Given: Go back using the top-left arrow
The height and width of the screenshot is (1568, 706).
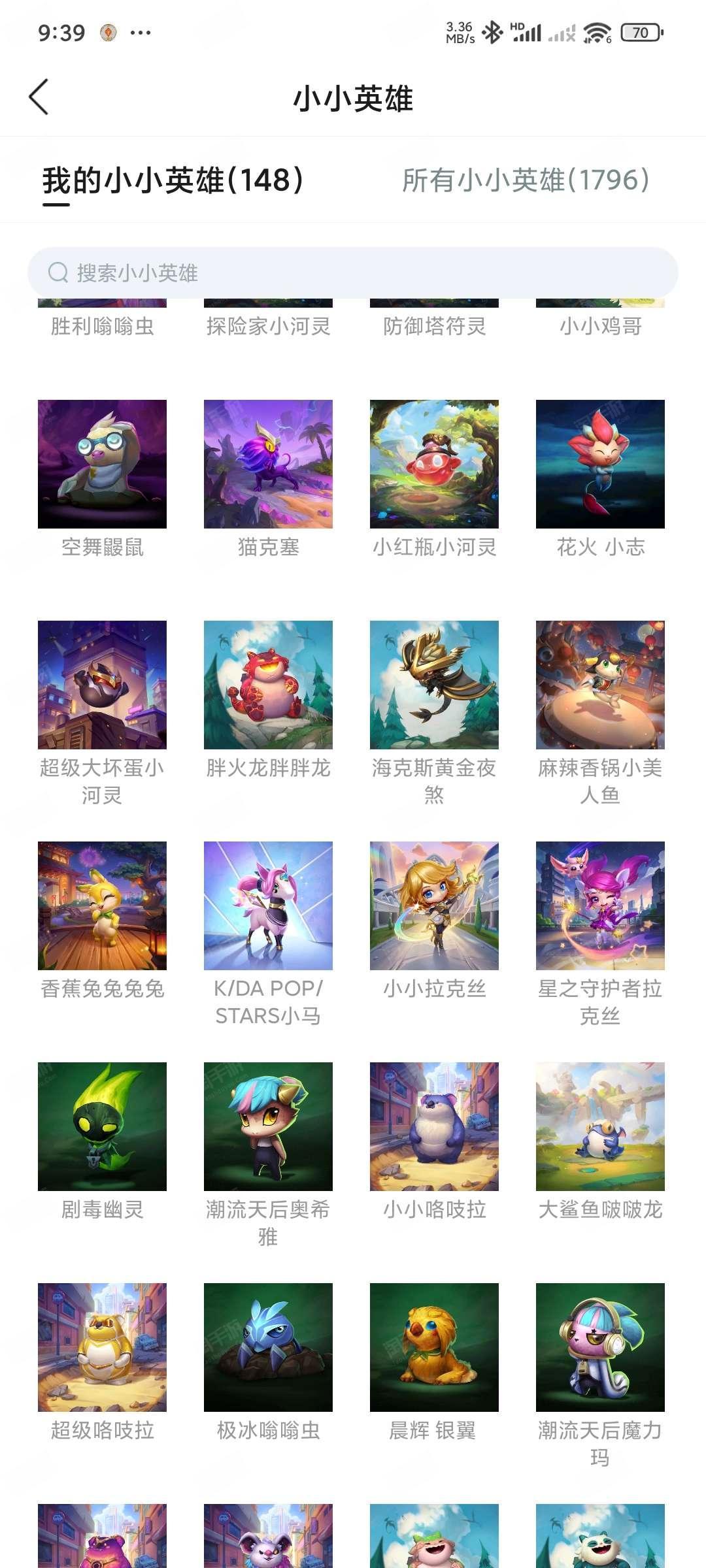Looking at the screenshot, I should click(x=39, y=97).
